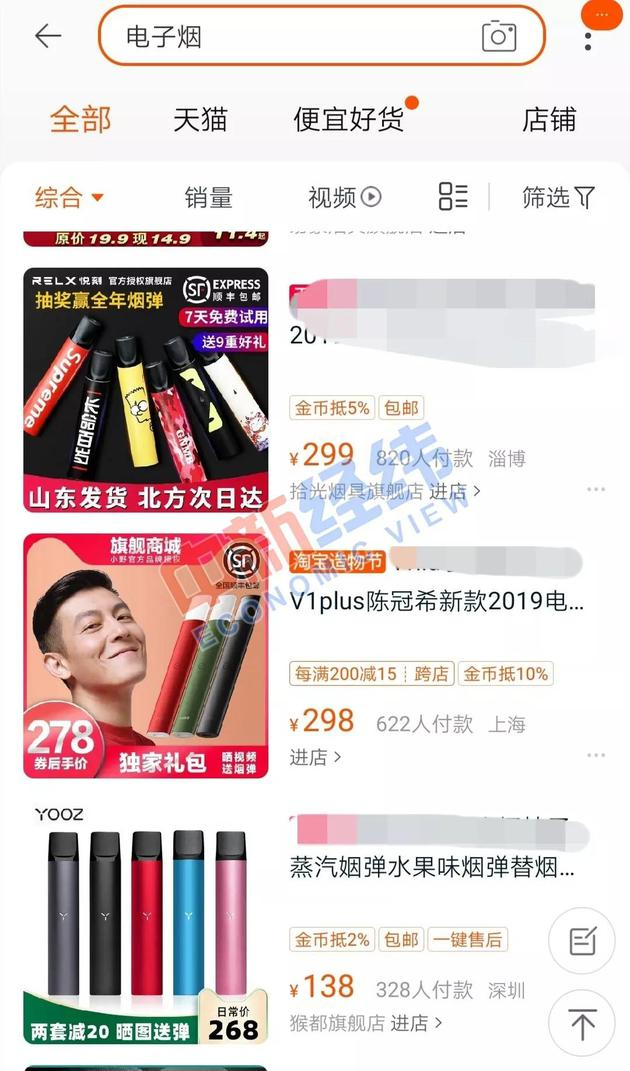
Task: Open the 筛选 filter panel
Action: coord(558,198)
